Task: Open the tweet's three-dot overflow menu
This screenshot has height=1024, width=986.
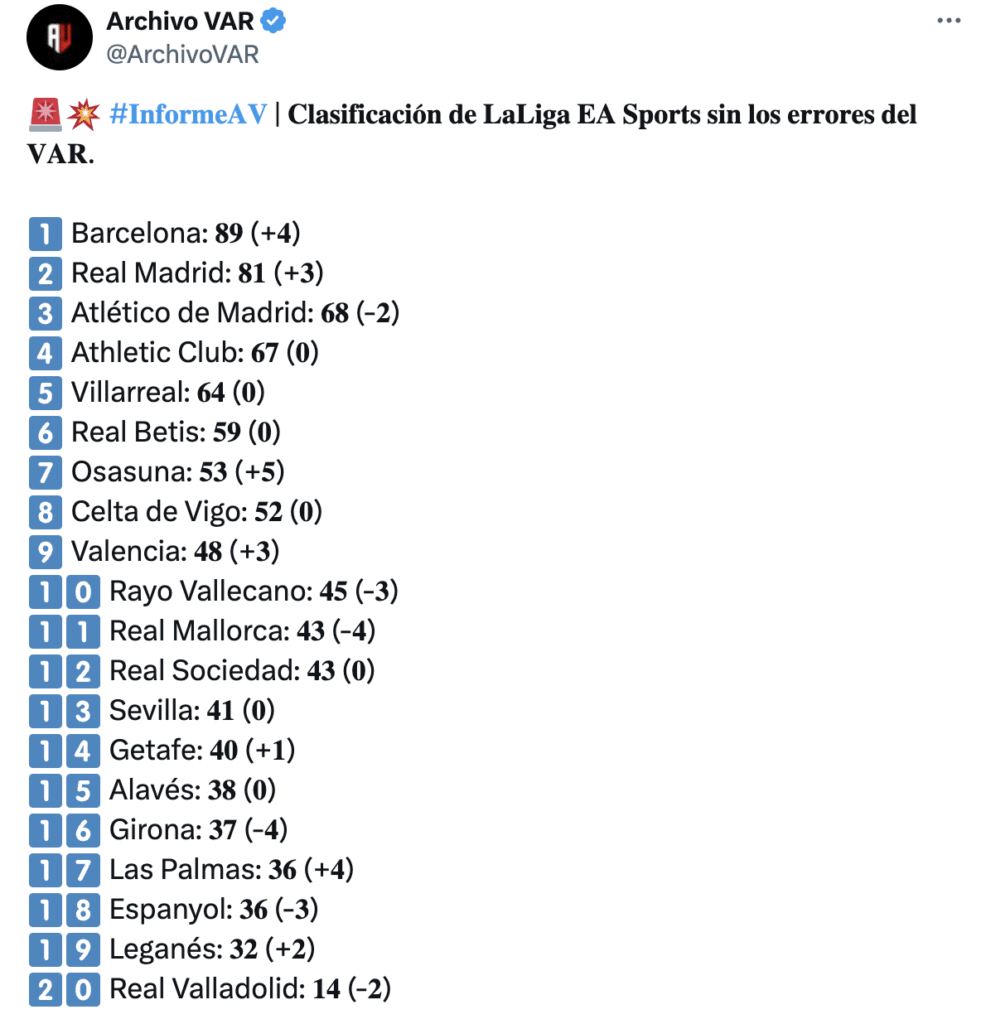Action: click(948, 22)
